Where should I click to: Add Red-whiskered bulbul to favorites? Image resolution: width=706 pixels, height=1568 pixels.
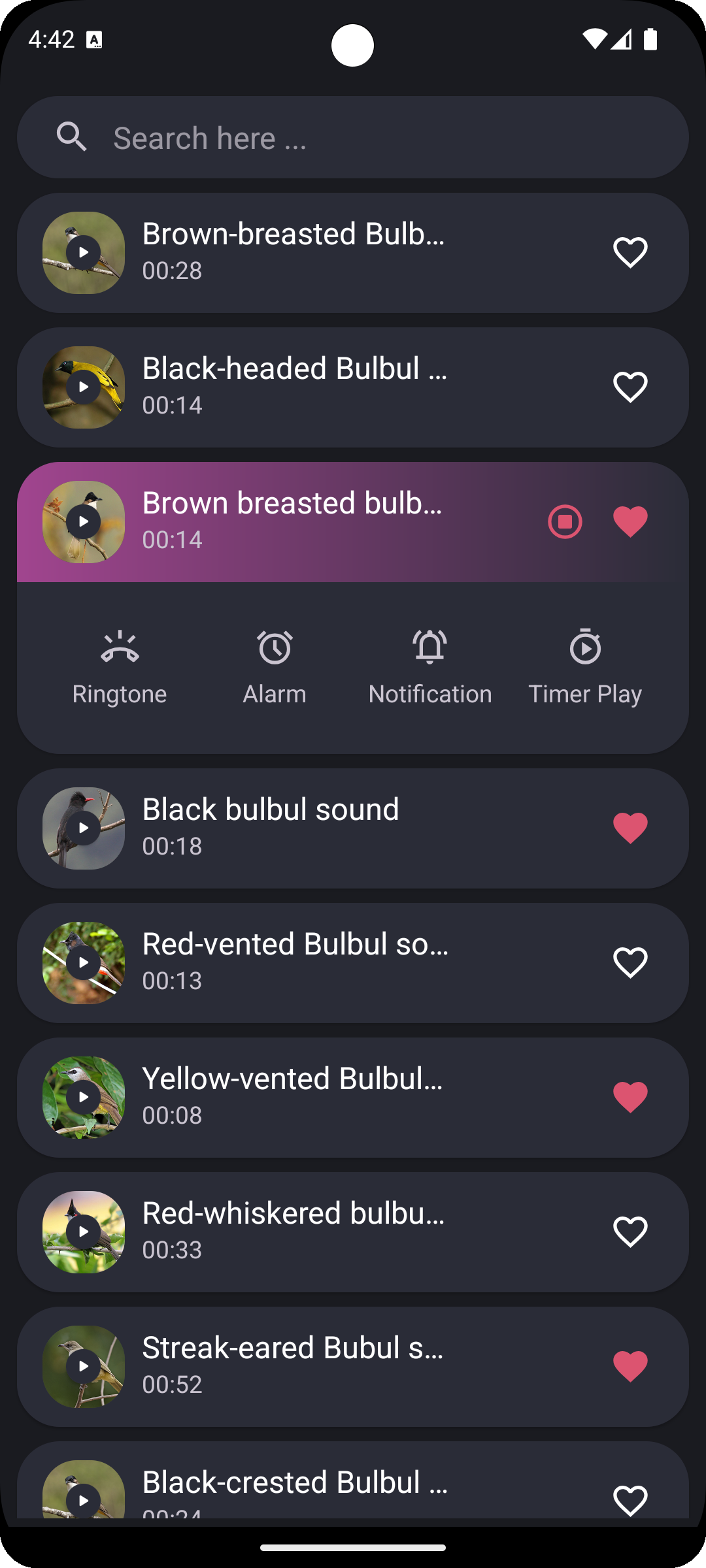click(630, 1232)
